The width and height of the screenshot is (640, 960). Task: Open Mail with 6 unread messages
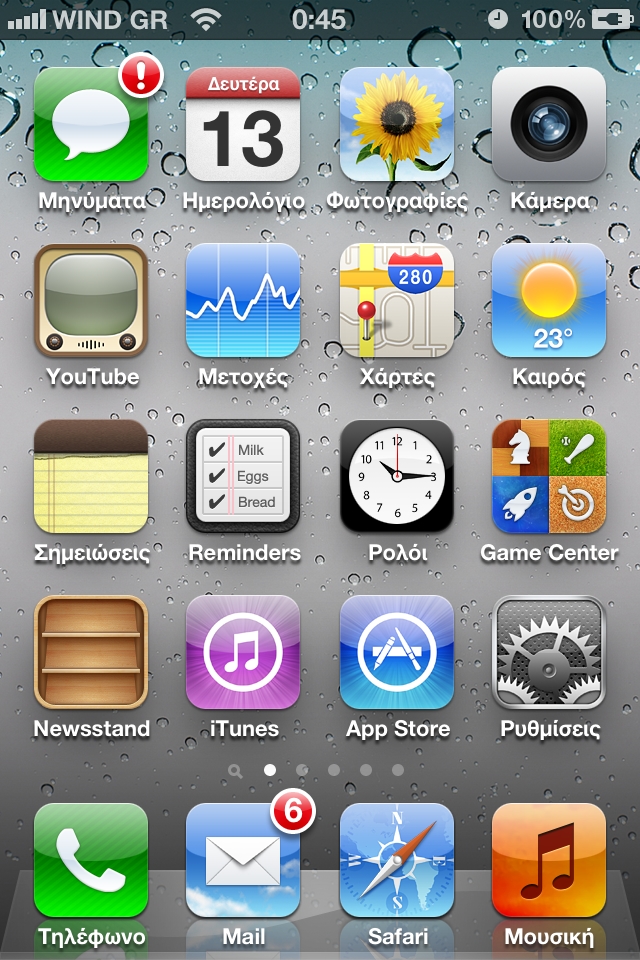click(x=243, y=860)
